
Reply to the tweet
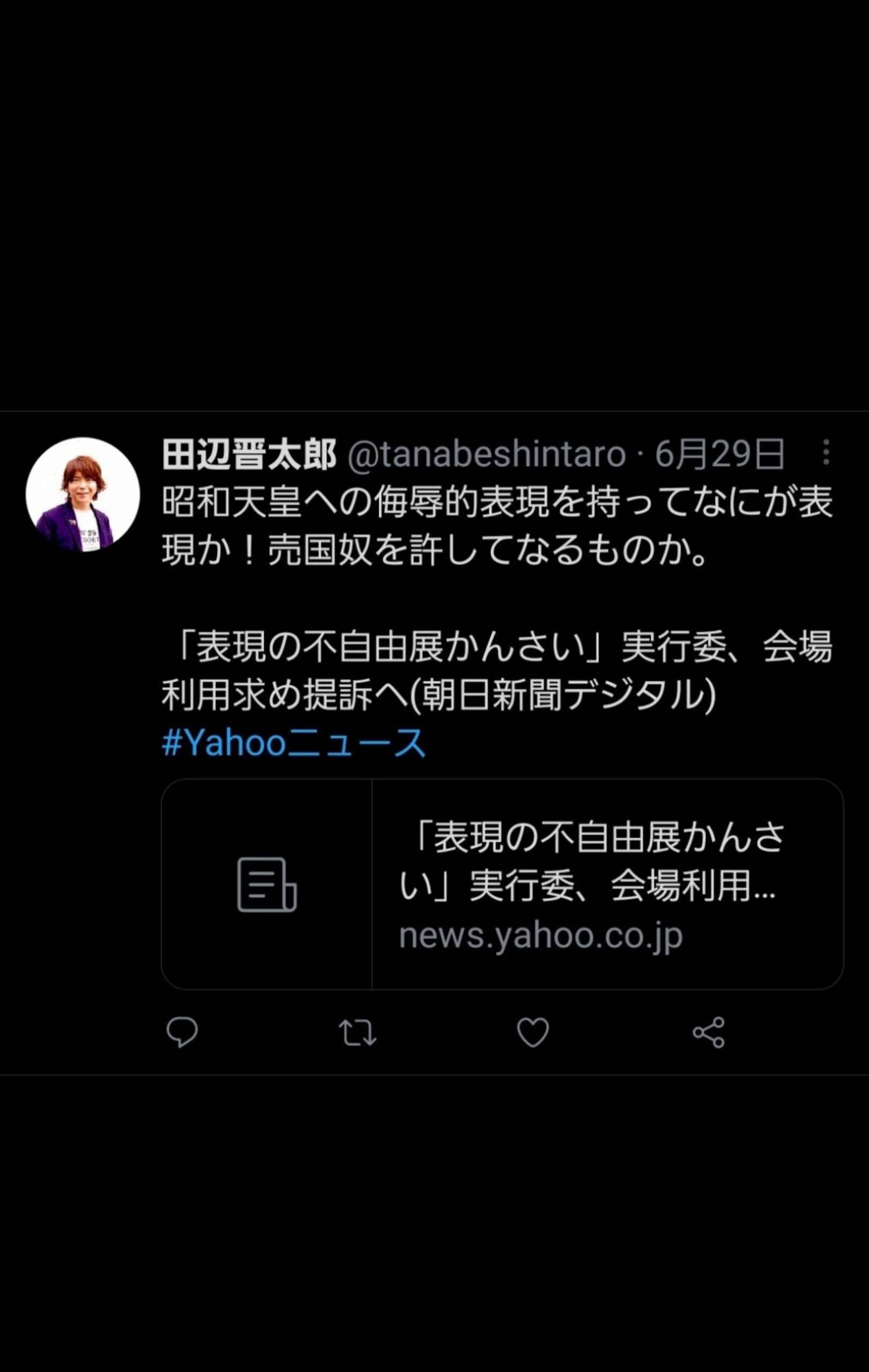(x=182, y=1032)
